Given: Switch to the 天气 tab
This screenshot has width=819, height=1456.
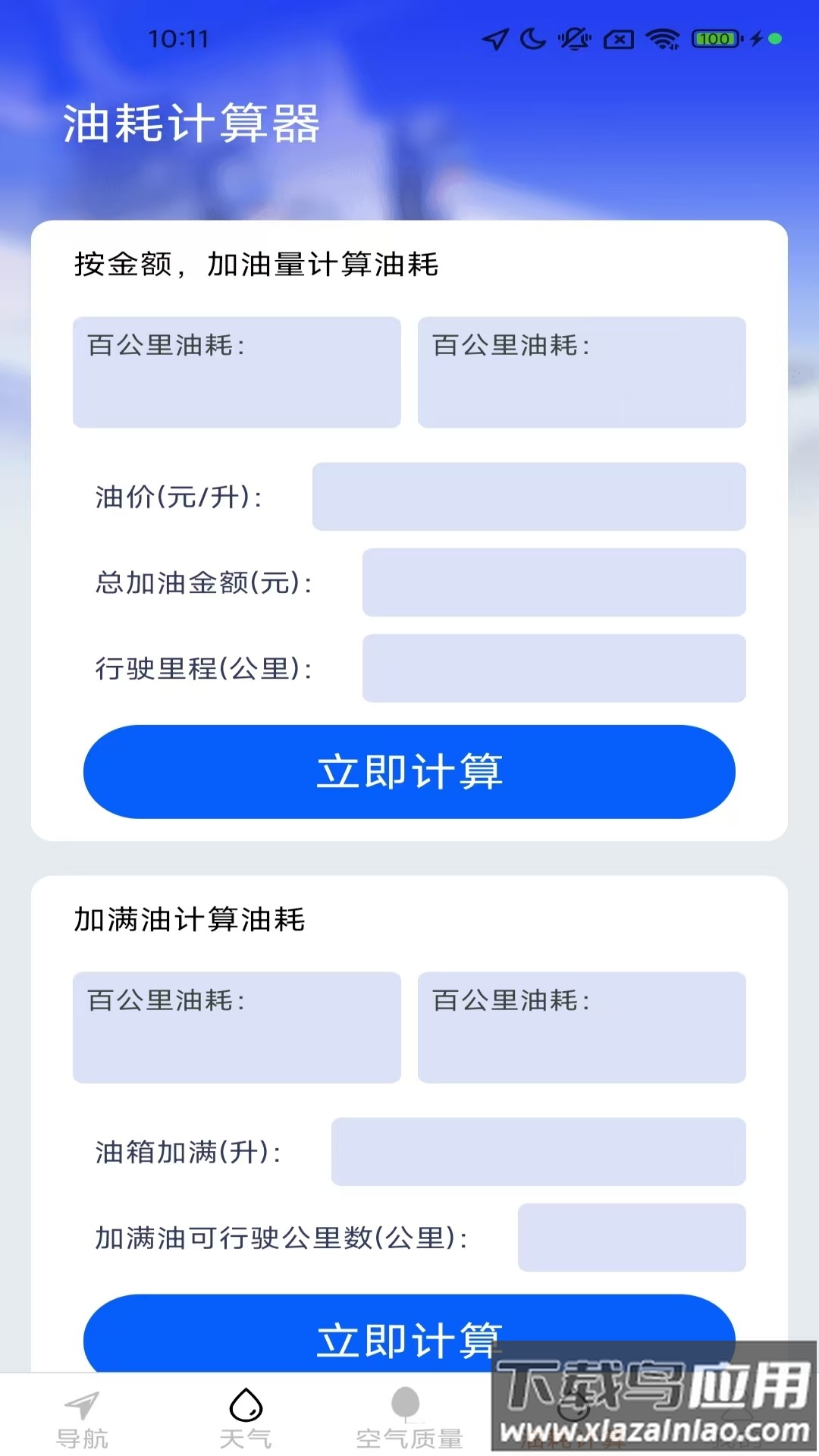Looking at the screenshot, I should (x=244, y=1418).
